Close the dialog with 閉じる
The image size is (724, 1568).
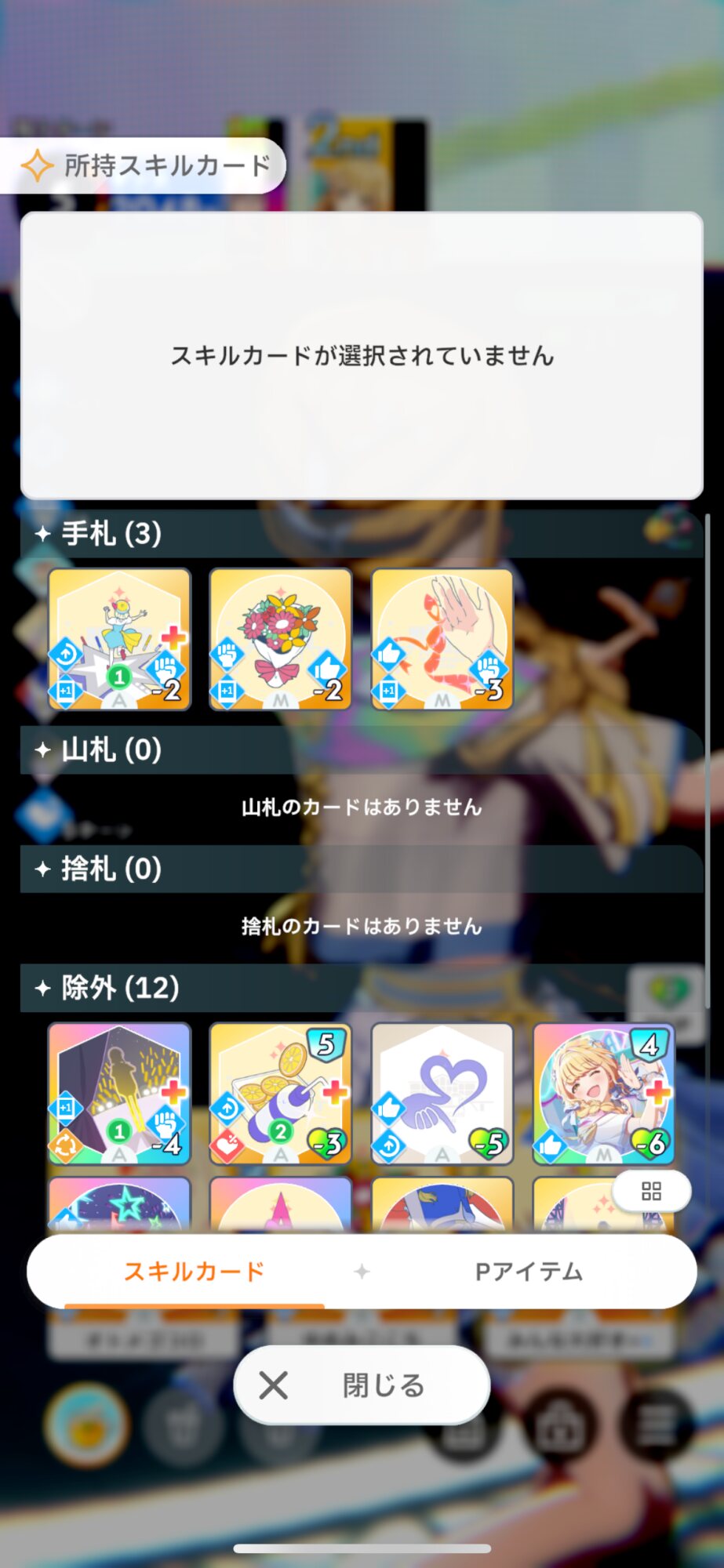pyautogui.click(x=362, y=1385)
